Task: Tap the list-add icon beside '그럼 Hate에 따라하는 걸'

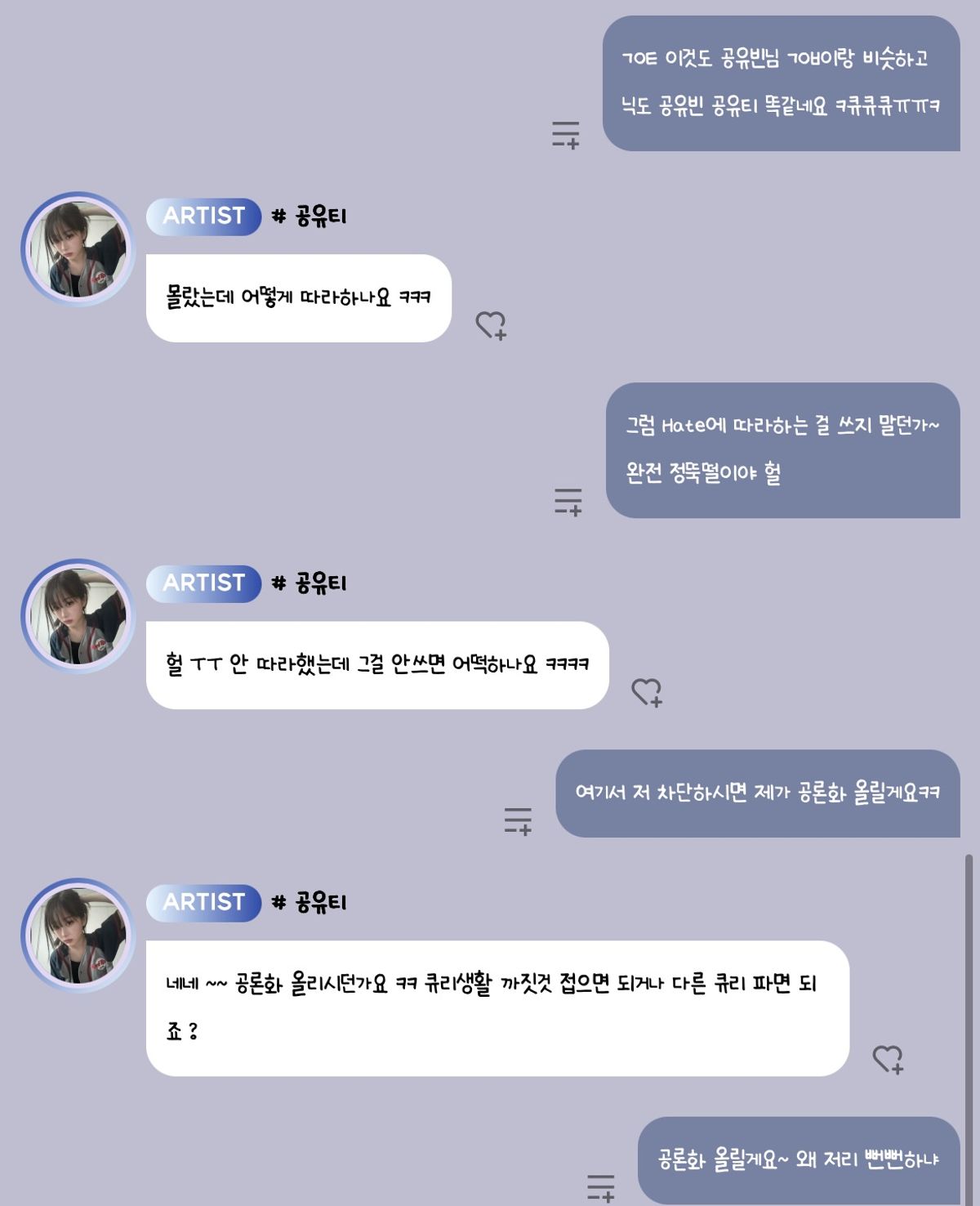Action: point(568,502)
